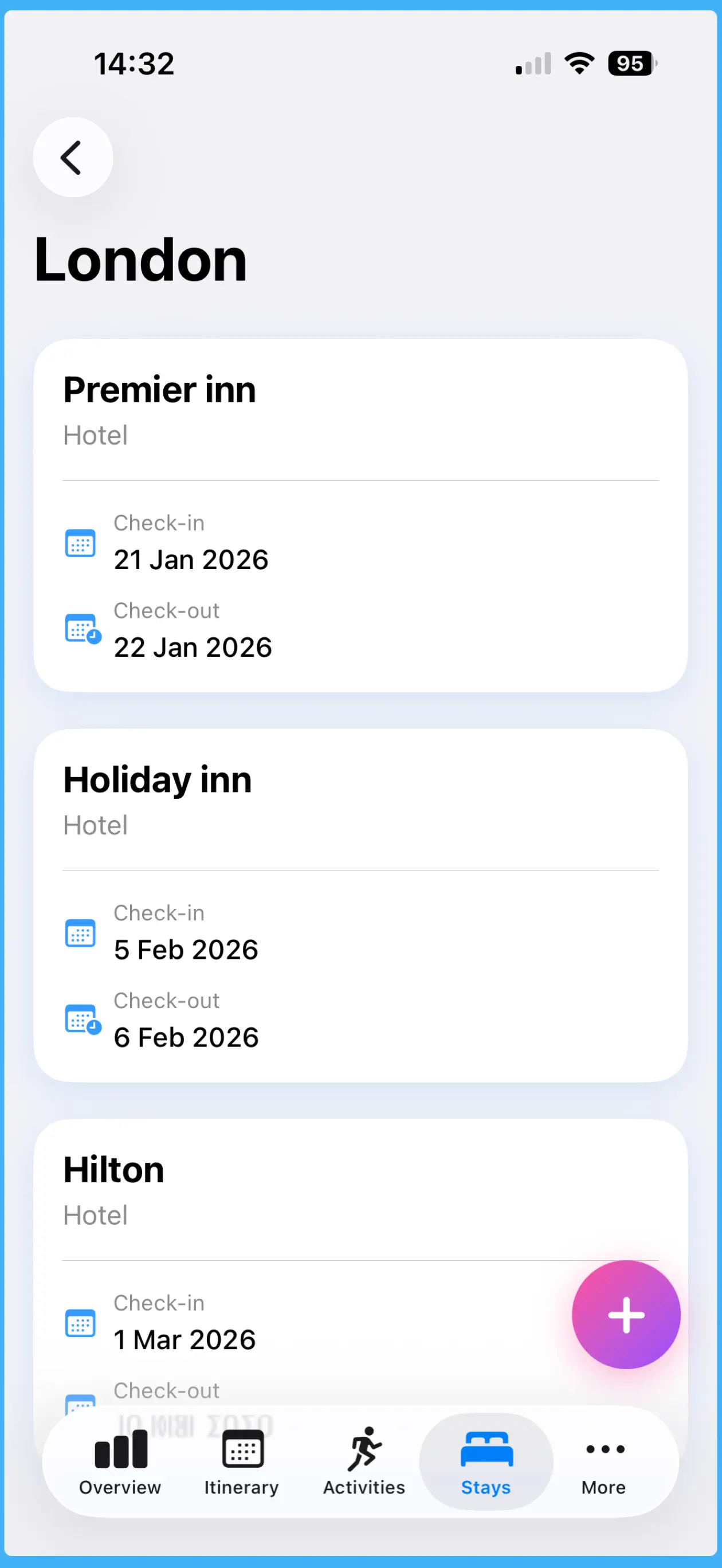Select the Itinerary calendar icon
722x1568 pixels.
point(242,1451)
